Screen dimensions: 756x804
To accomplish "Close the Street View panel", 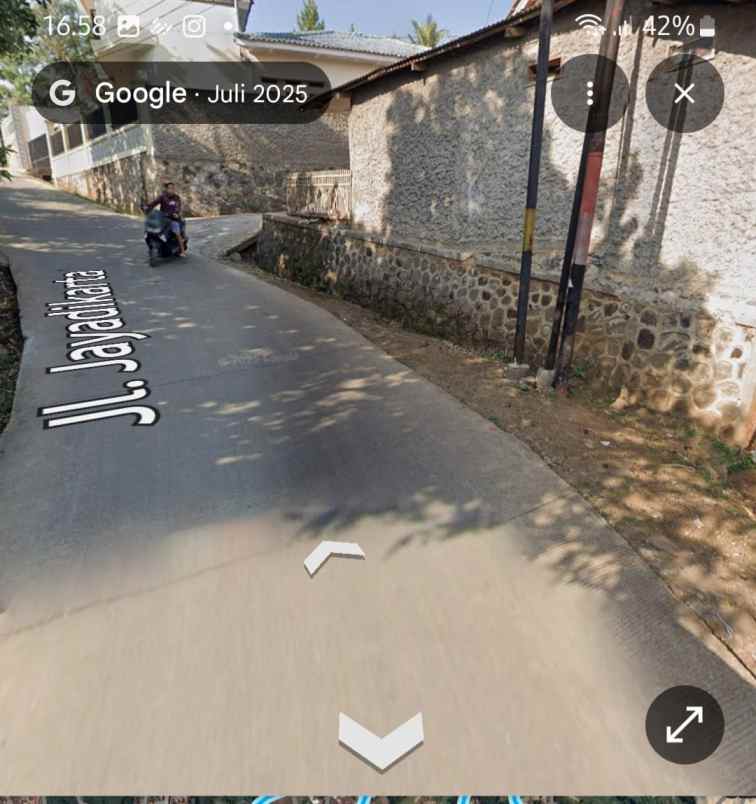I will pyautogui.click(x=684, y=94).
